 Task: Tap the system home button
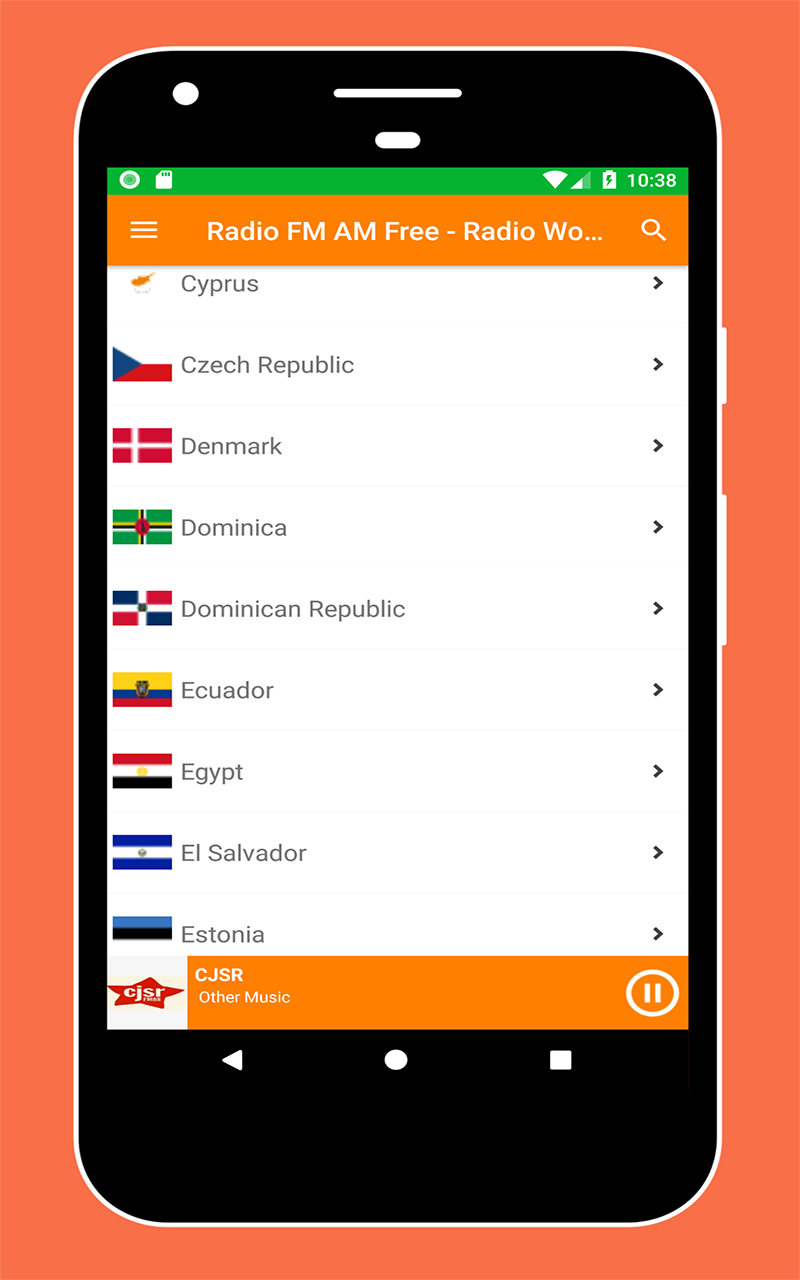(x=396, y=1060)
